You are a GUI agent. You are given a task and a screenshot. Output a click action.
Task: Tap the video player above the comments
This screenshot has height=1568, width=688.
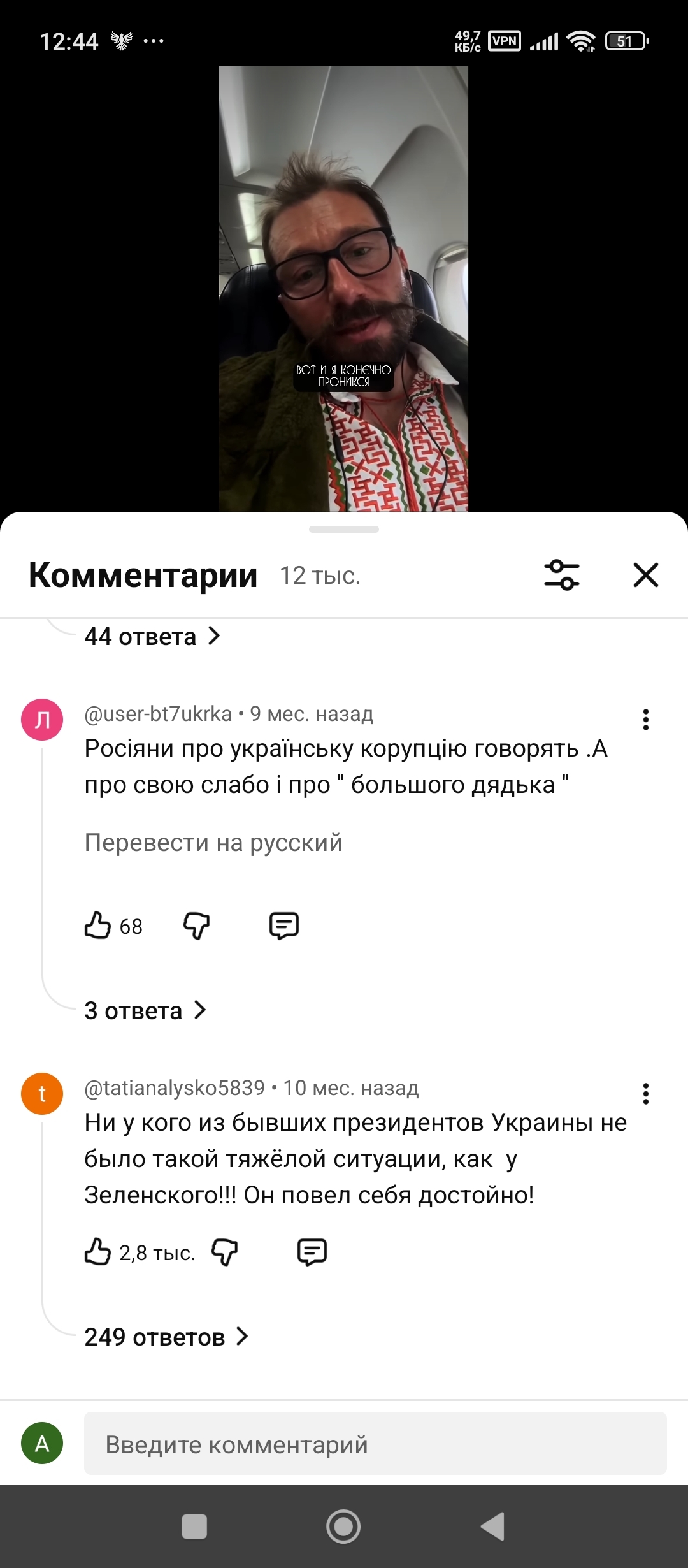[343, 287]
